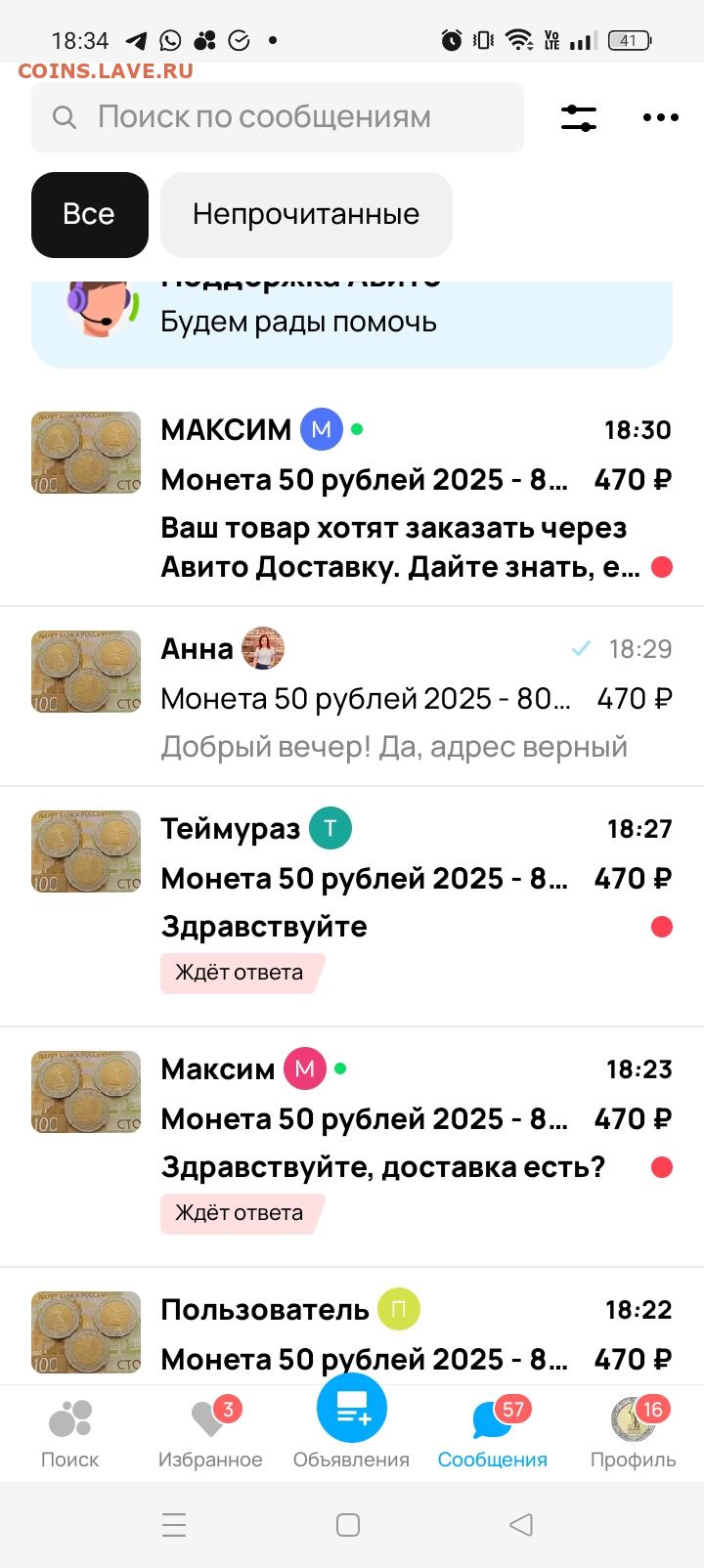Open the Профиль tab
The width and height of the screenshot is (704, 1568).
[634, 1433]
